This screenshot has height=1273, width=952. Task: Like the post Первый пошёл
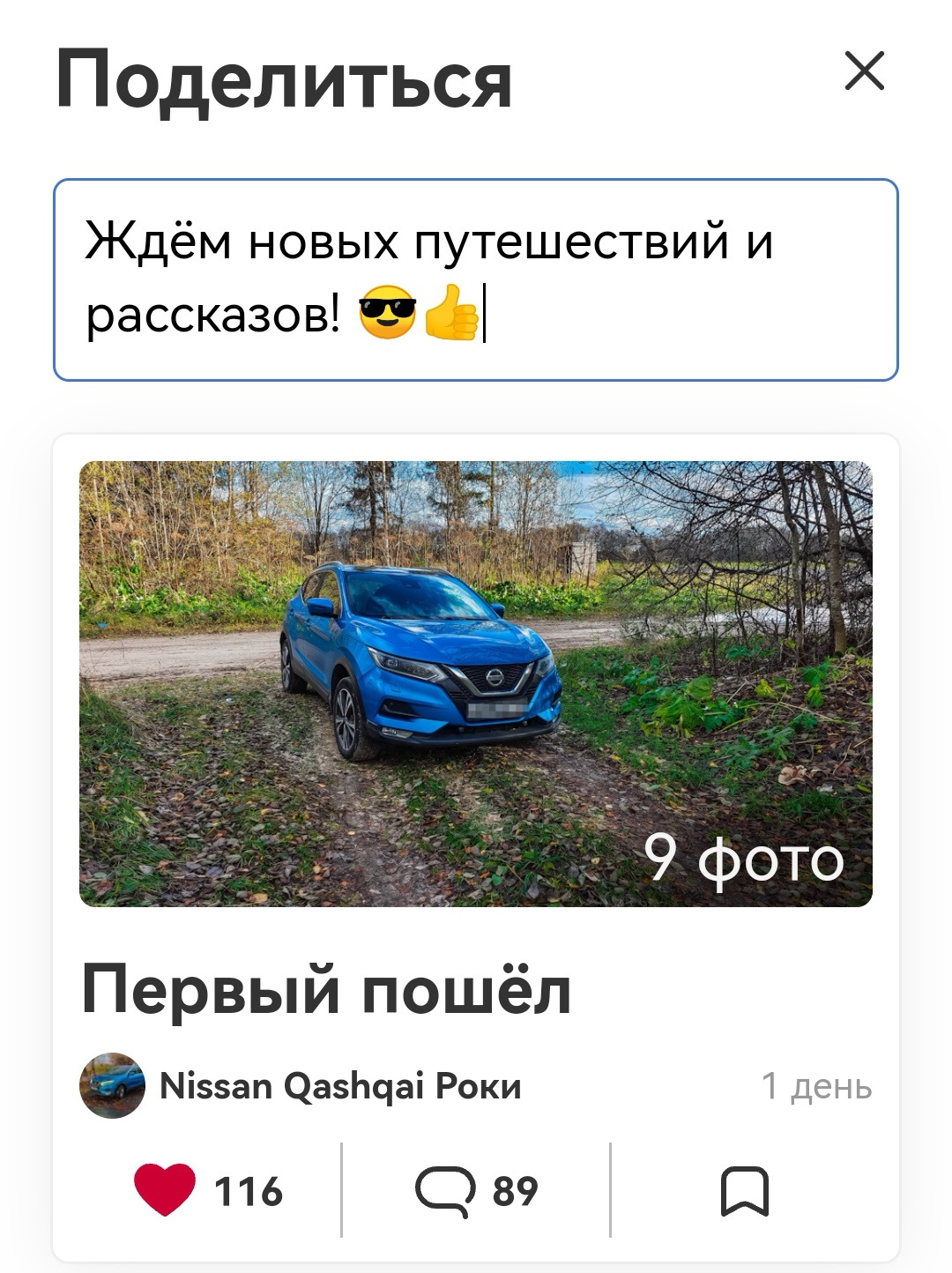165,1190
